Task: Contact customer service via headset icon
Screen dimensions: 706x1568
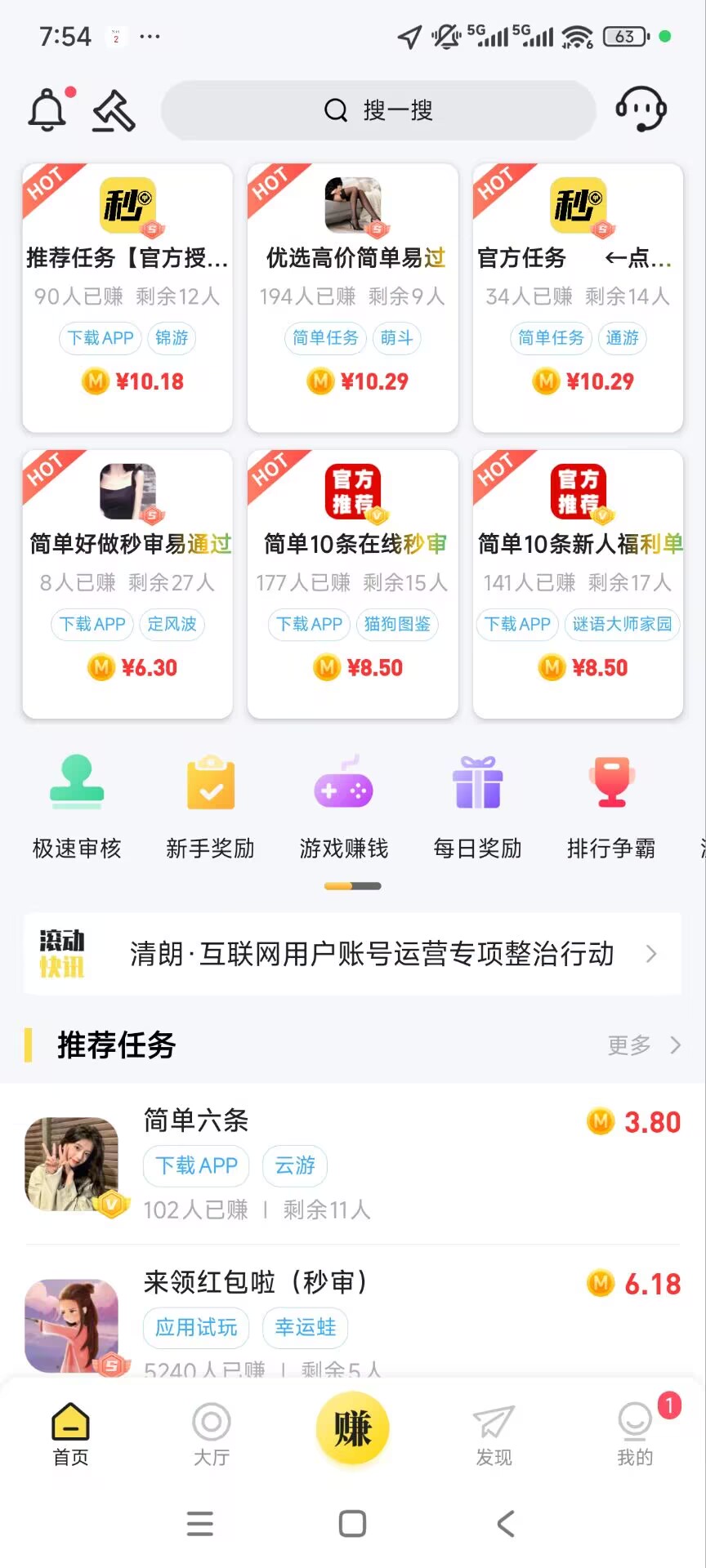Action: [641, 109]
